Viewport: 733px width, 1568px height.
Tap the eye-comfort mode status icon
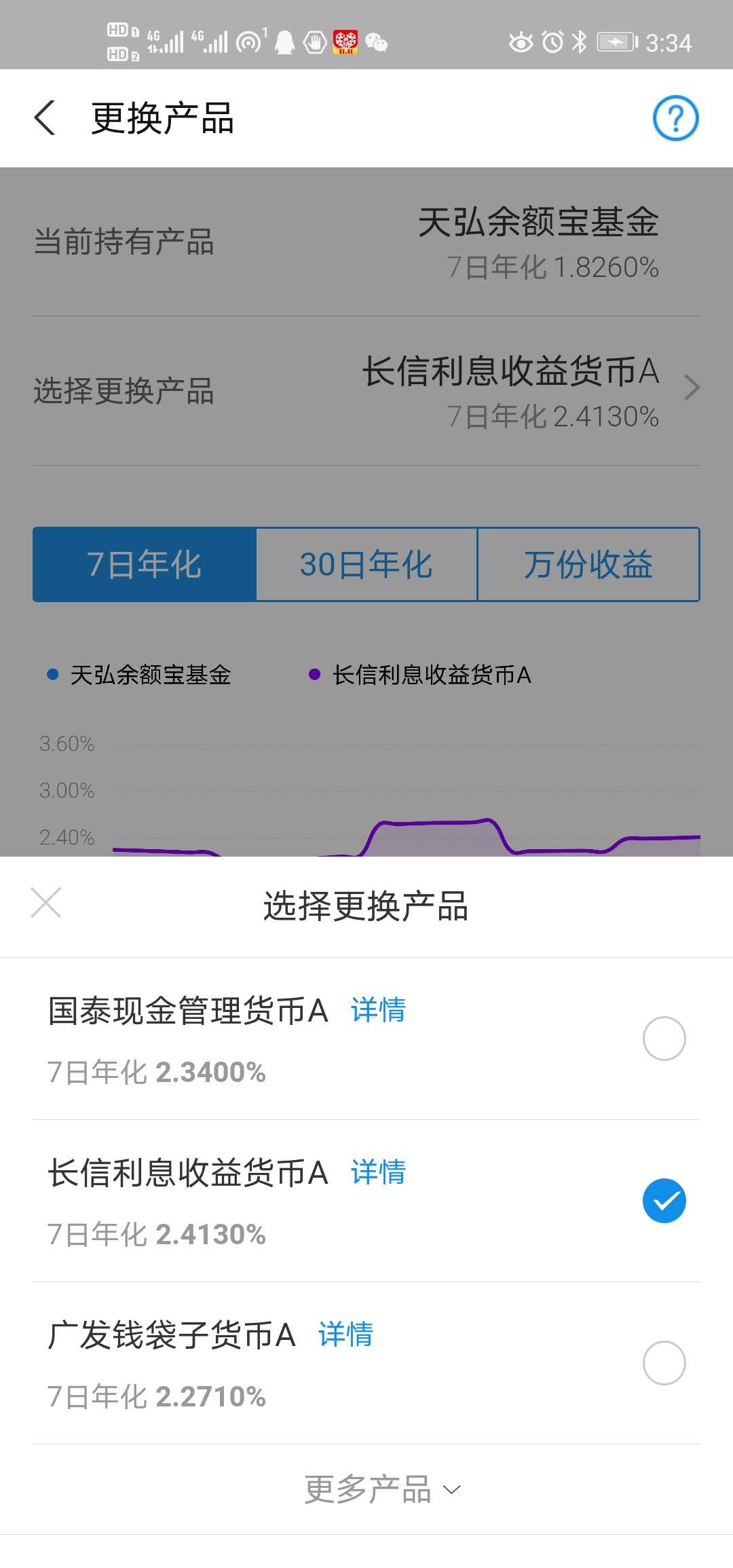click(x=521, y=41)
